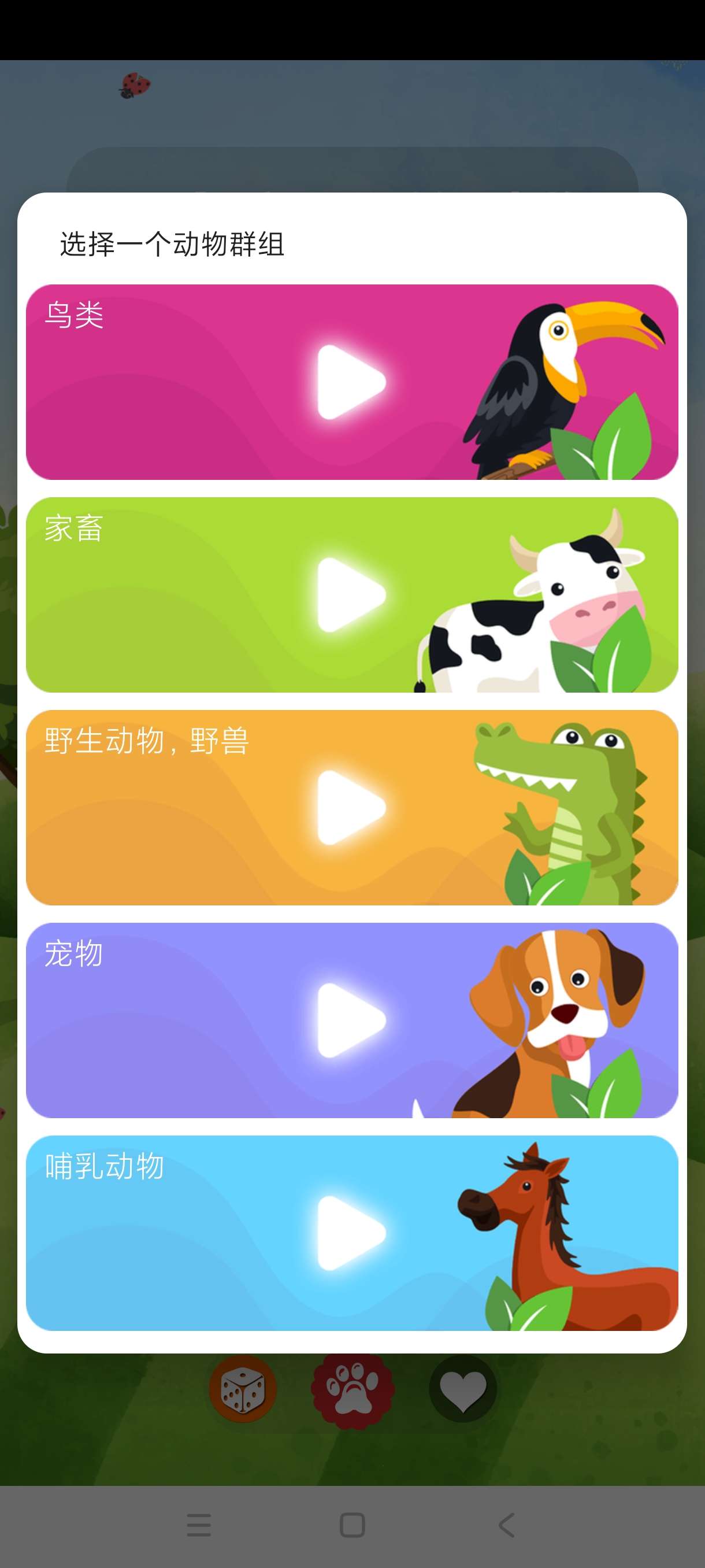
Task: Go back with the system back button
Action: tap(506, 1525)
